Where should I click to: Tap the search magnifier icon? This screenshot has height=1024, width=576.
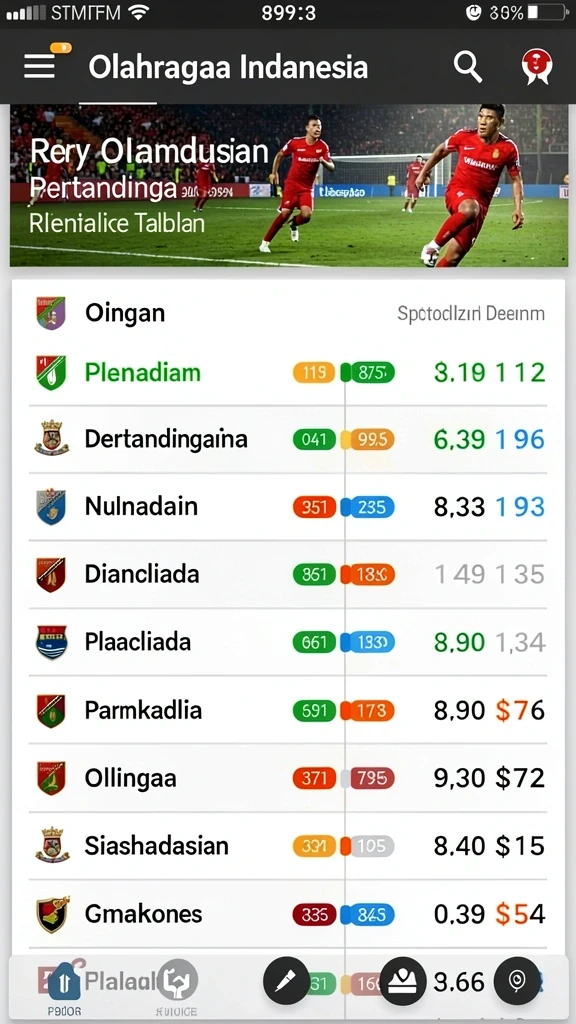tap(468, 67)
